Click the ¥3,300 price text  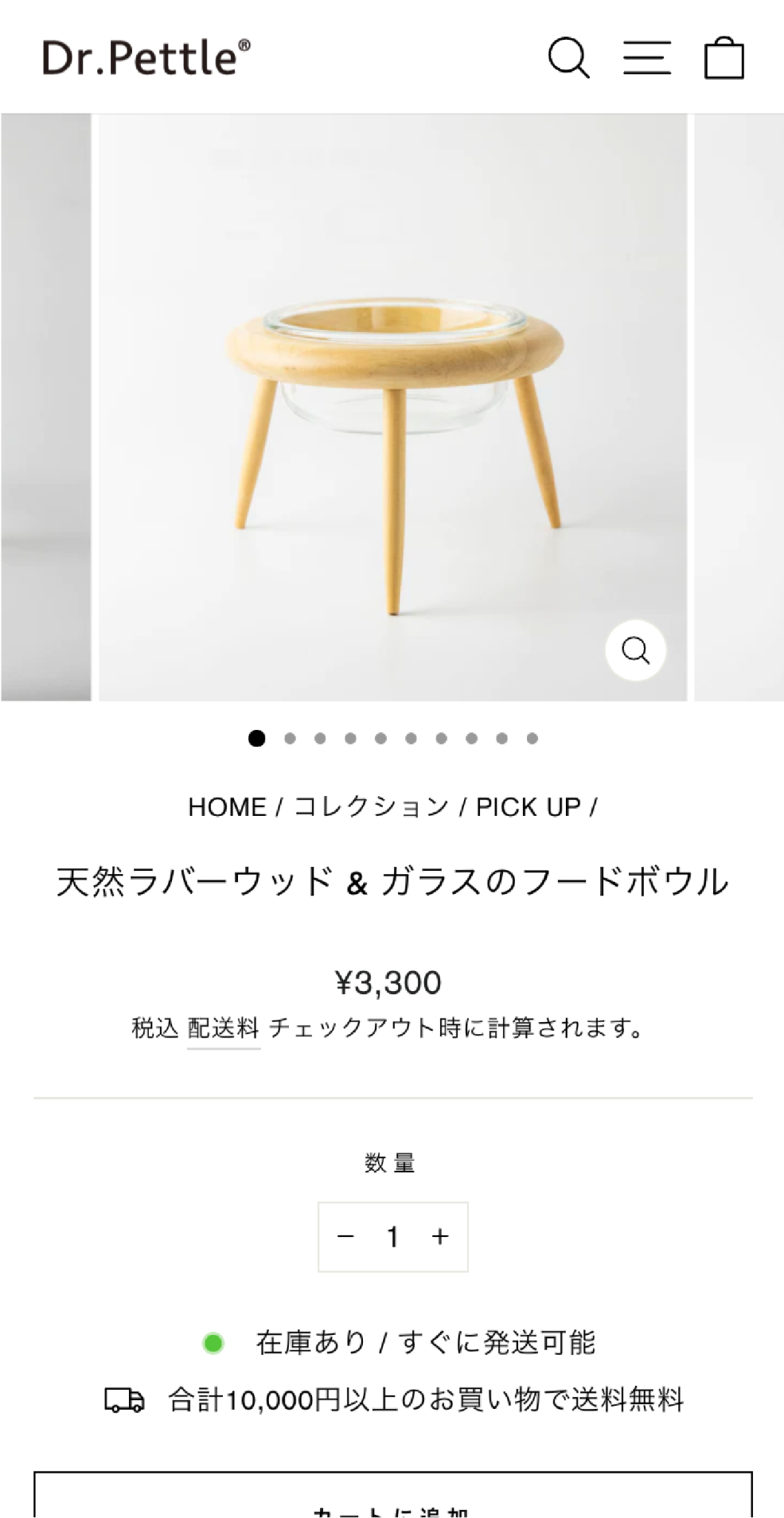[387, 983]
